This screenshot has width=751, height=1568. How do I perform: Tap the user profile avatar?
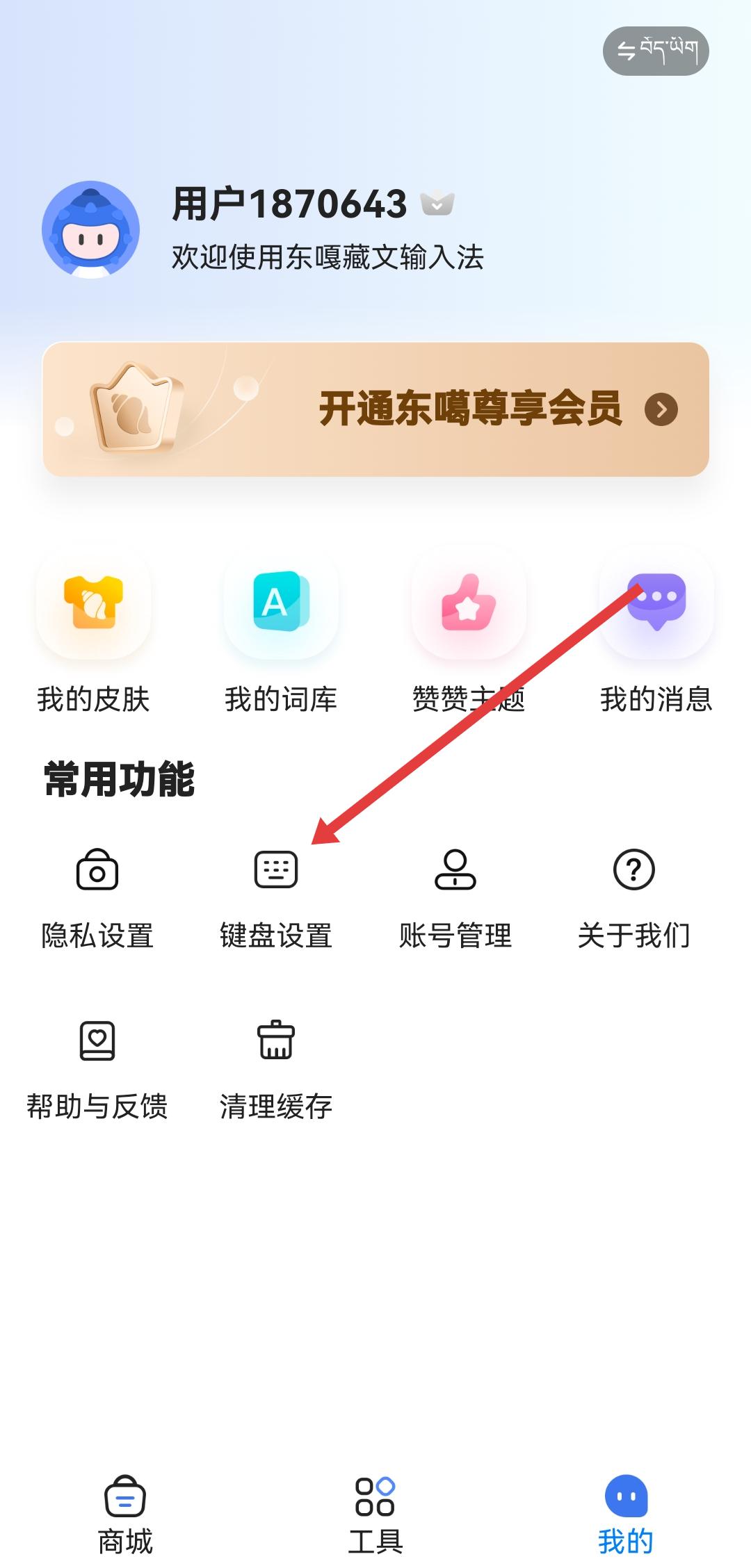pos(91,230)
